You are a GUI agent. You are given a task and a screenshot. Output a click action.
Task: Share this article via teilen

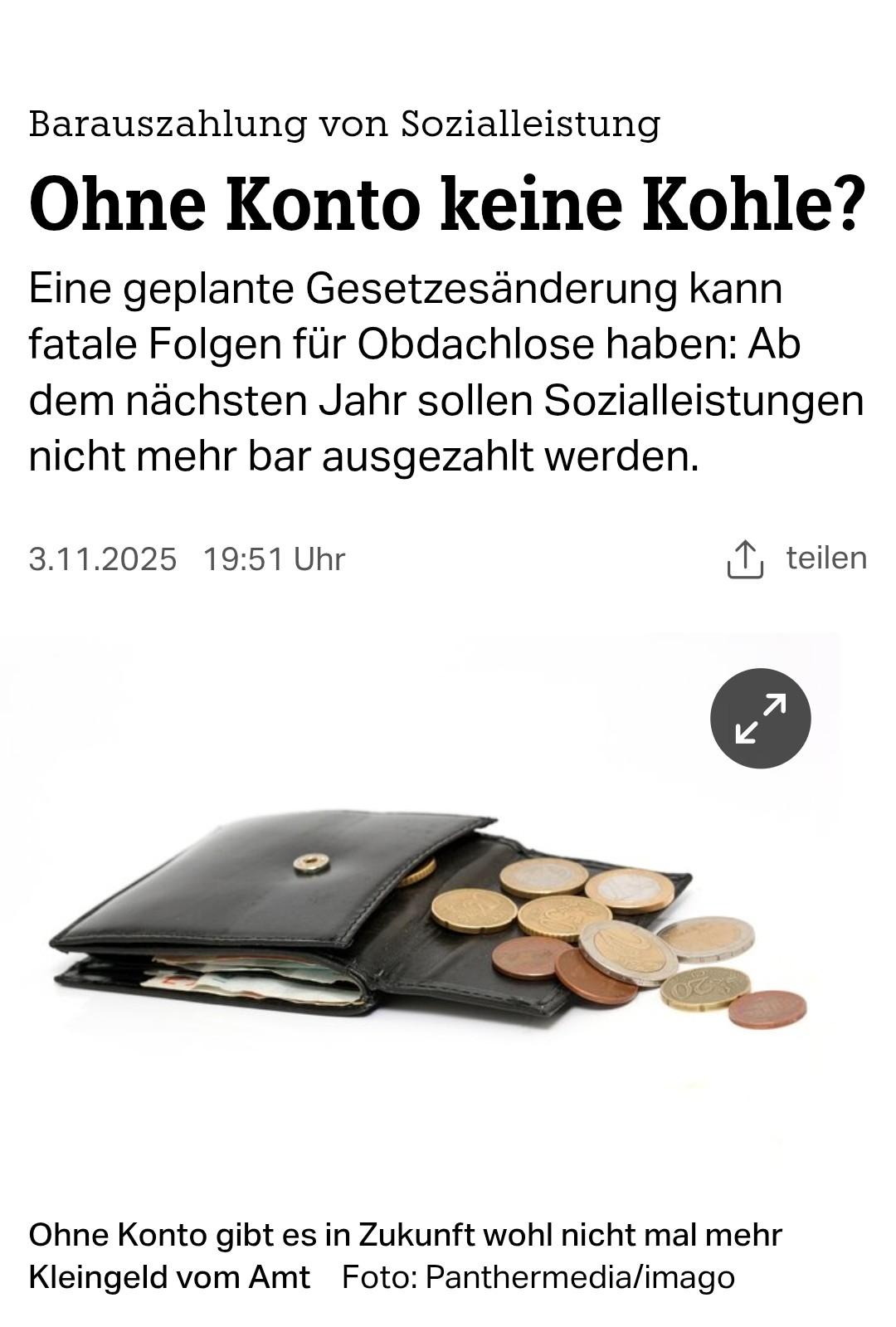click(x=796, y=559)
